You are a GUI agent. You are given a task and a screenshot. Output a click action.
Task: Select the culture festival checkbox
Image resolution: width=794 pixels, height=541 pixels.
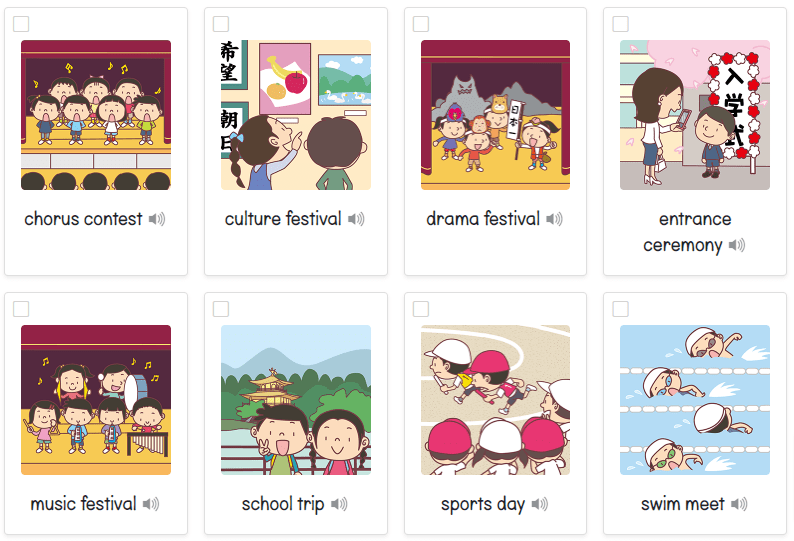pos(221,24)
